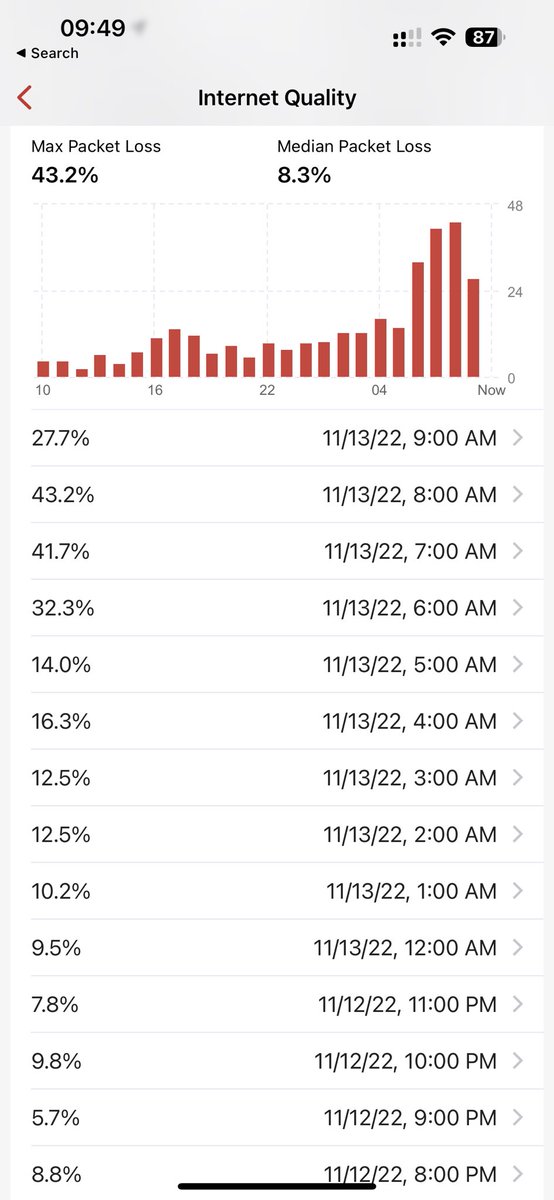
Task: View the 8:00 PM 8.8% record
Action: click(277, 1174)
